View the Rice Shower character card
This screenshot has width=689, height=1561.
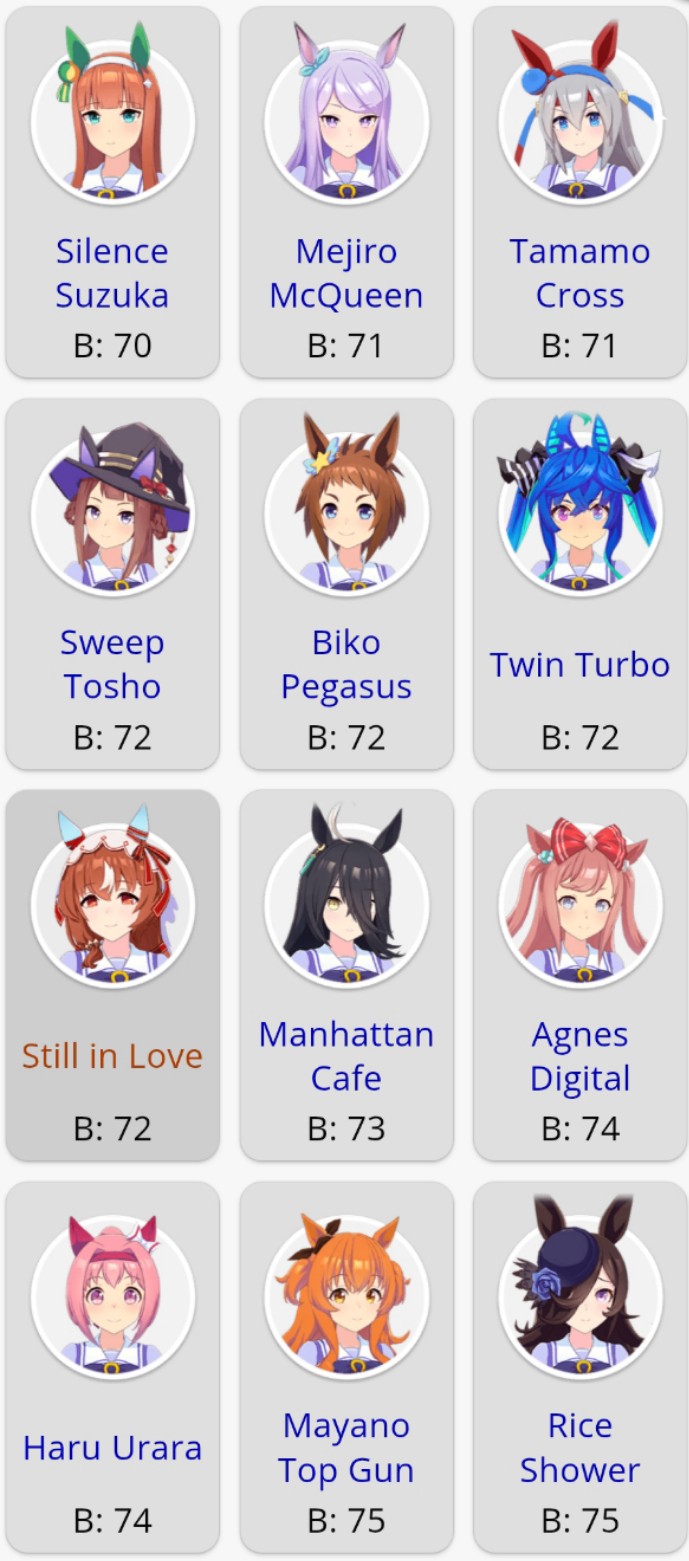pyautogui.click(x=580, y=1367)
